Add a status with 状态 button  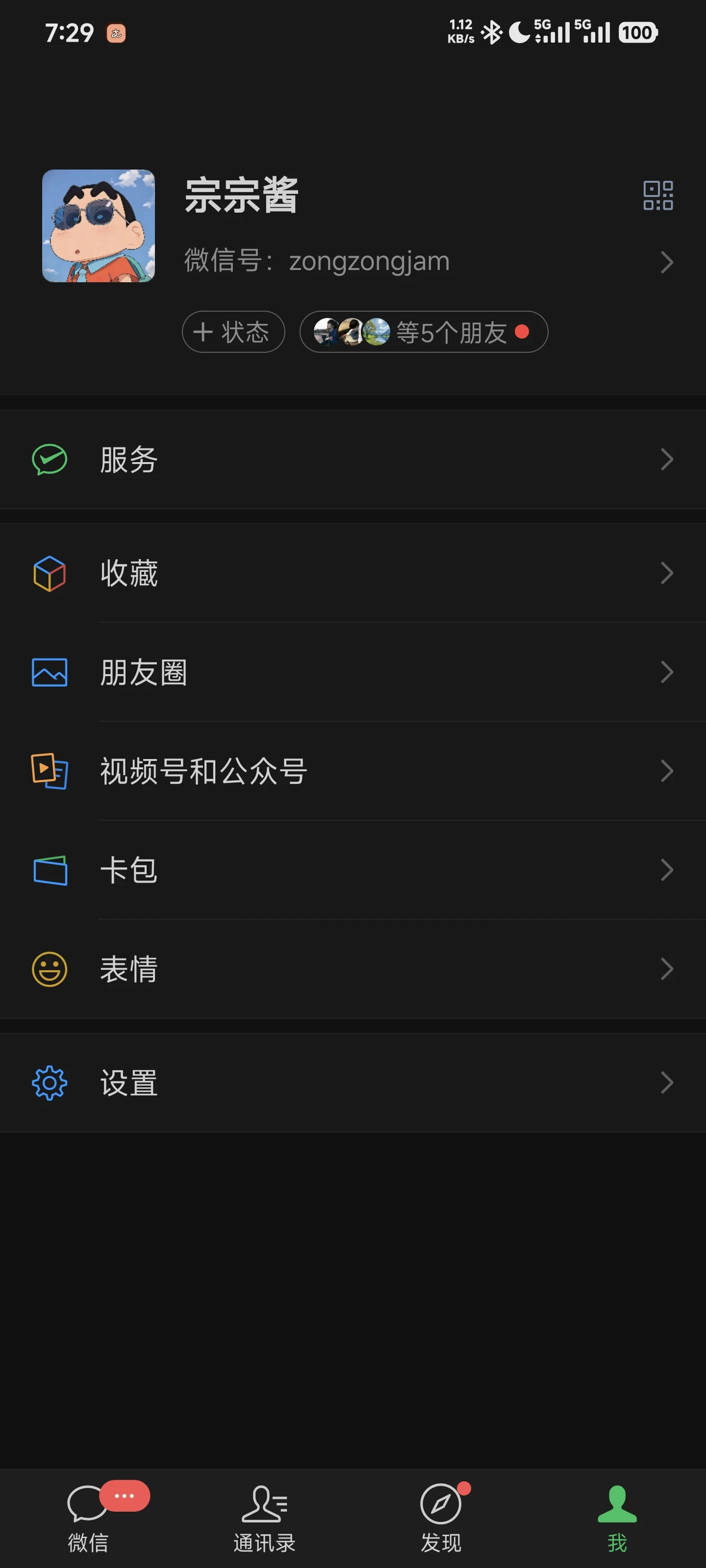click(x=233, y=332)
